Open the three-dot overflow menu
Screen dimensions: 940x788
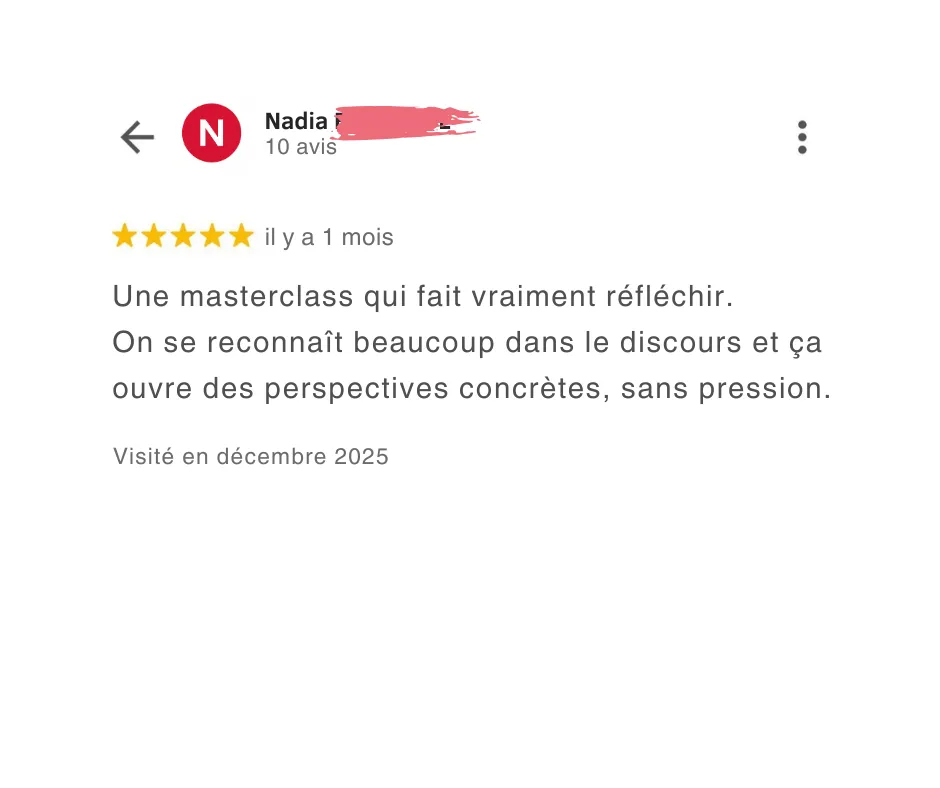[802, 137]
